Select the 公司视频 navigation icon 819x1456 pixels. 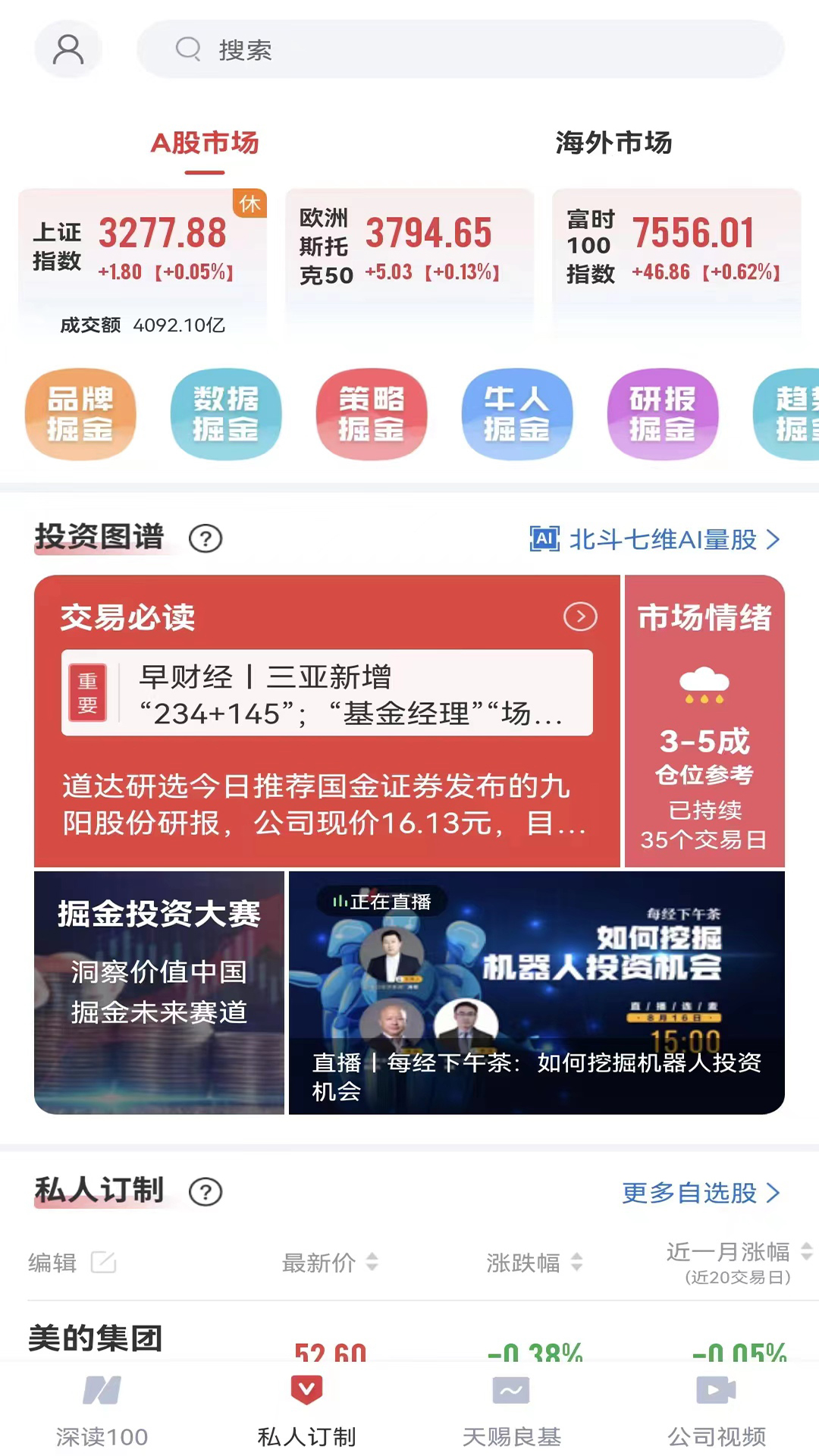click(x=715, y=1410)
